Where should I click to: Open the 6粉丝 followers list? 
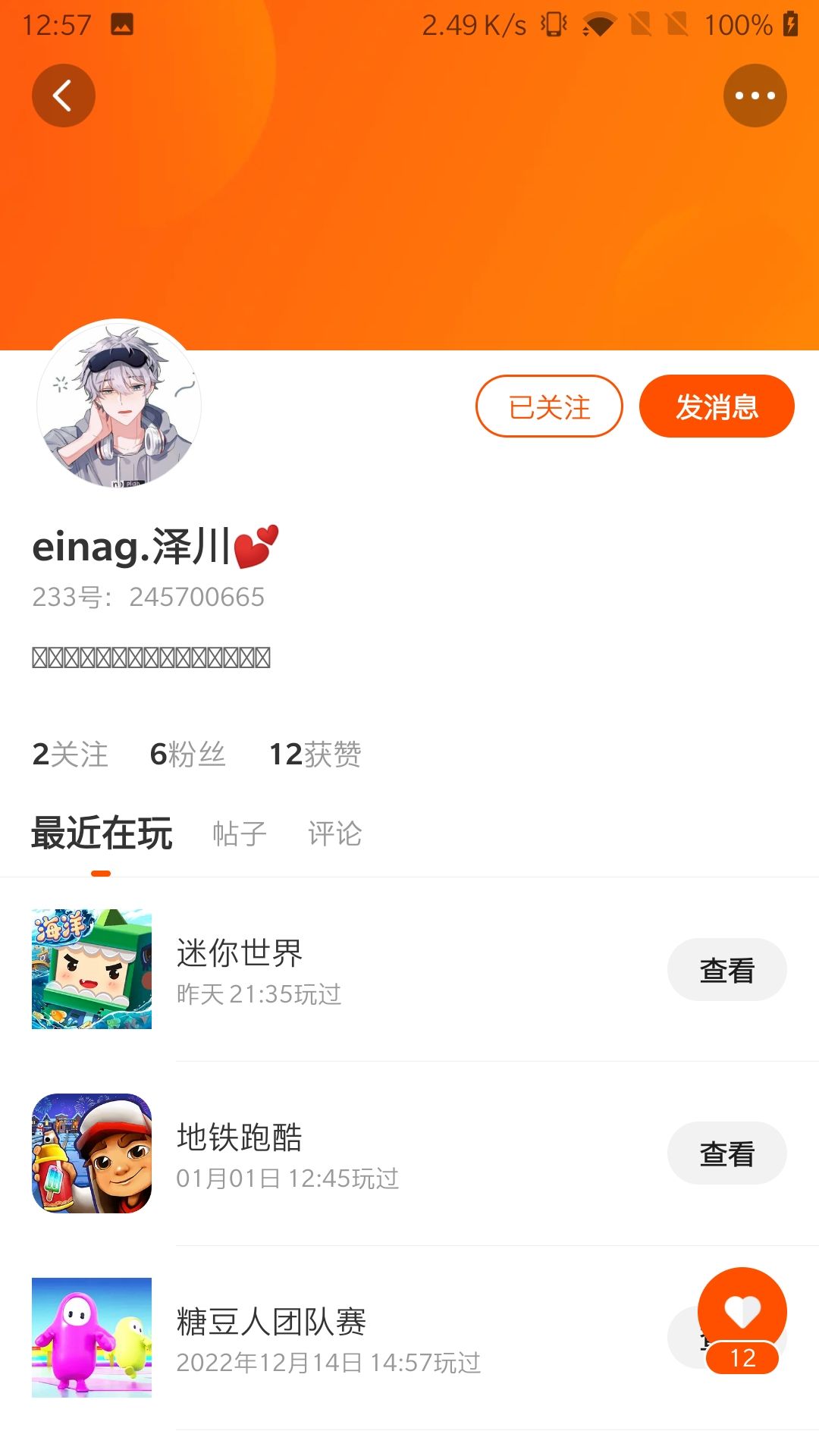(x=187, y=754)
